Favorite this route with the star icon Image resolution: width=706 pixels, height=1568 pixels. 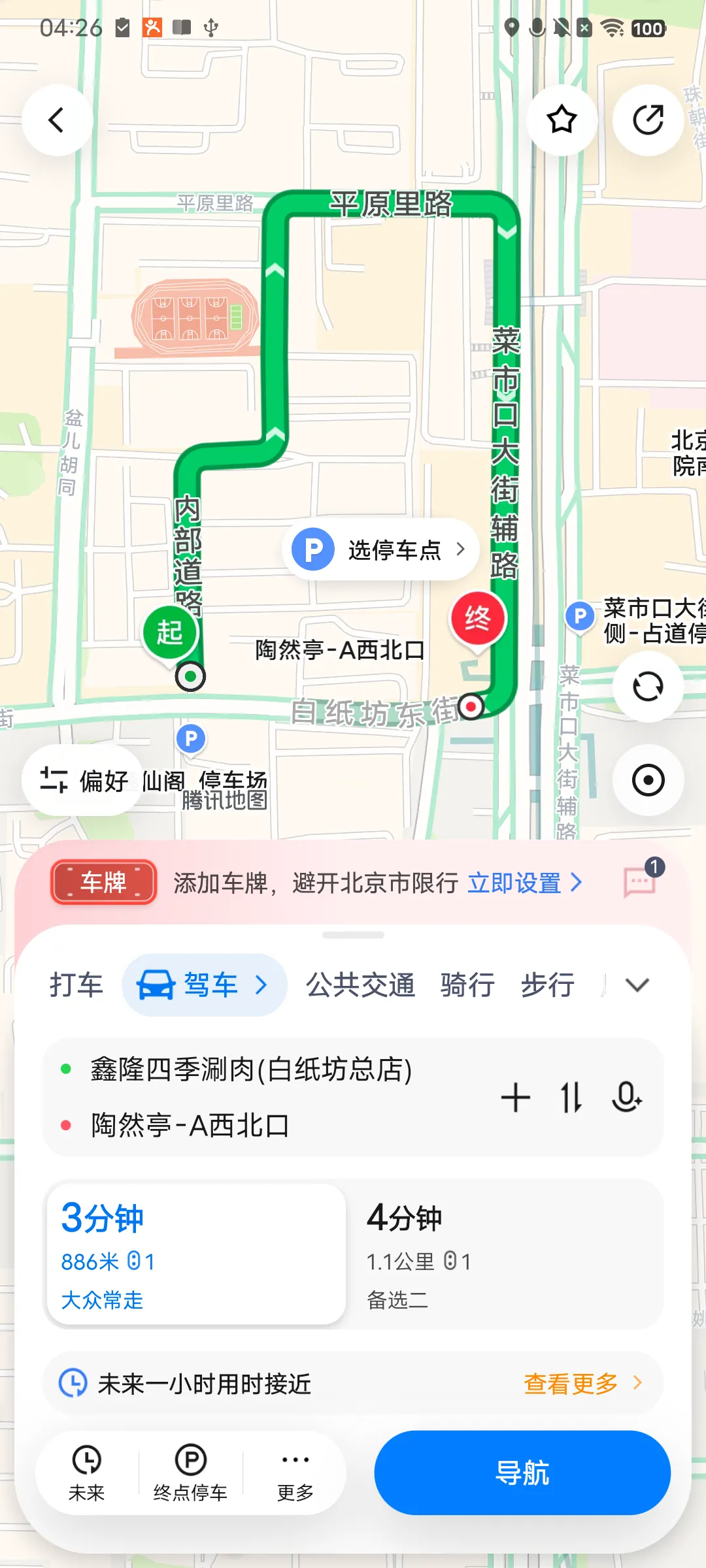tap(562, 120)
